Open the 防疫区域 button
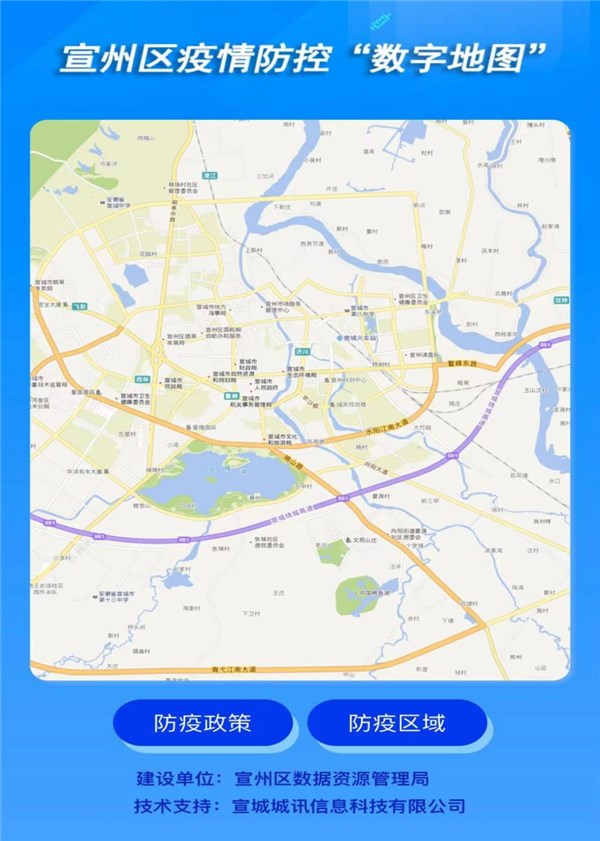The height and width of the screenshot is (841, 600). (x=396, y=722)
